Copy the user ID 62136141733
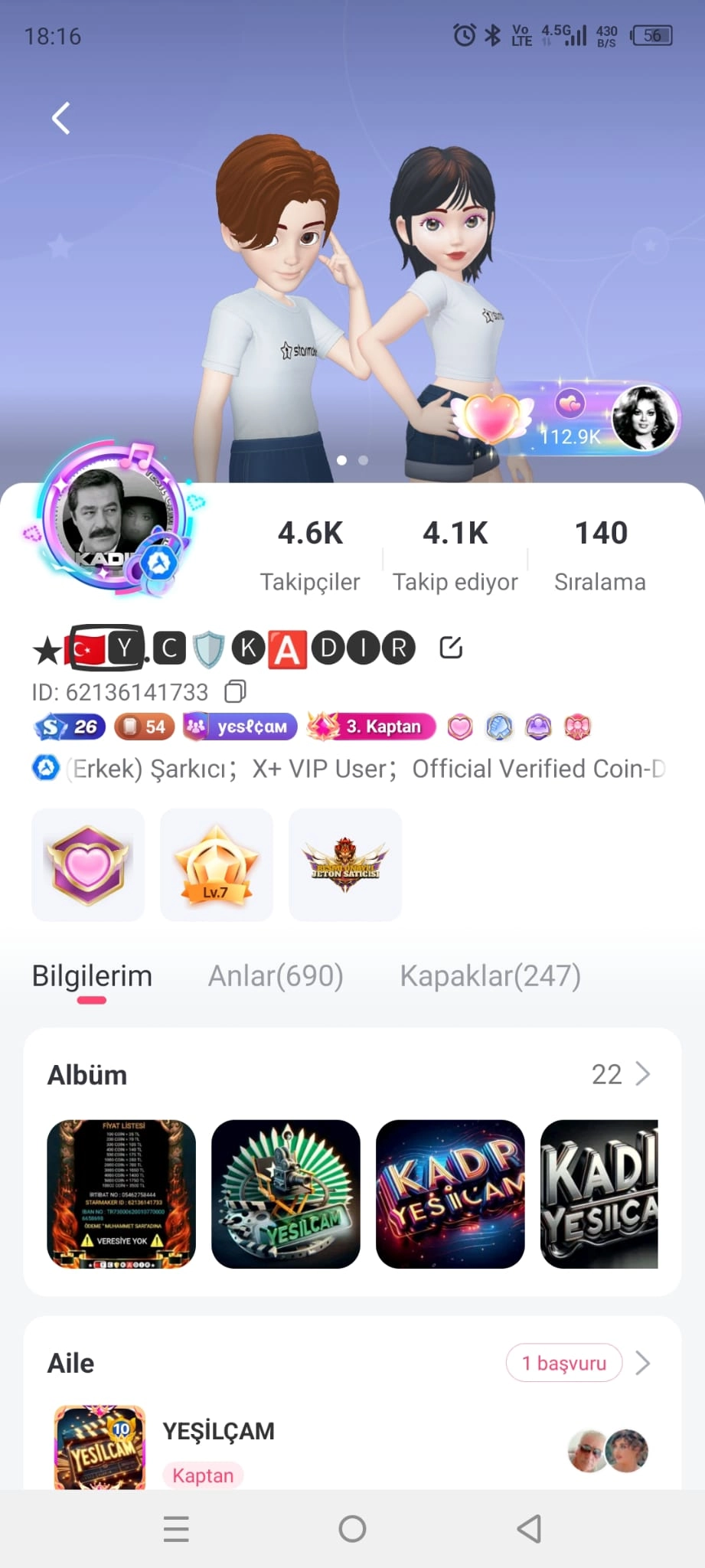The width and height of the screenshot is (705, 1568). tap(235, 691)
